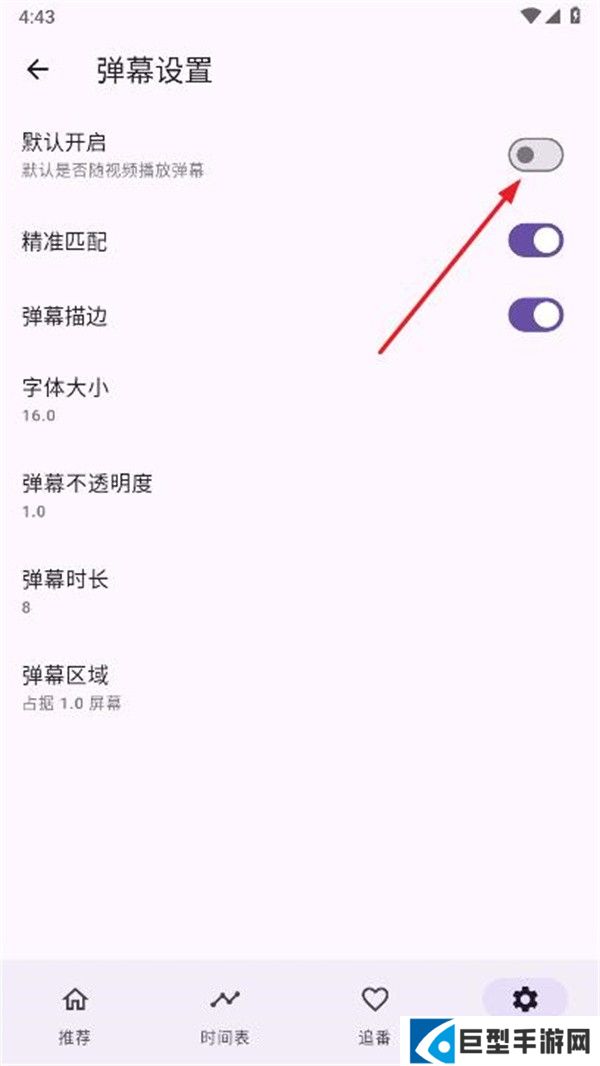Go back from 弹幕设置
The image size is (600, 1066).
click(x=38, y=70)
